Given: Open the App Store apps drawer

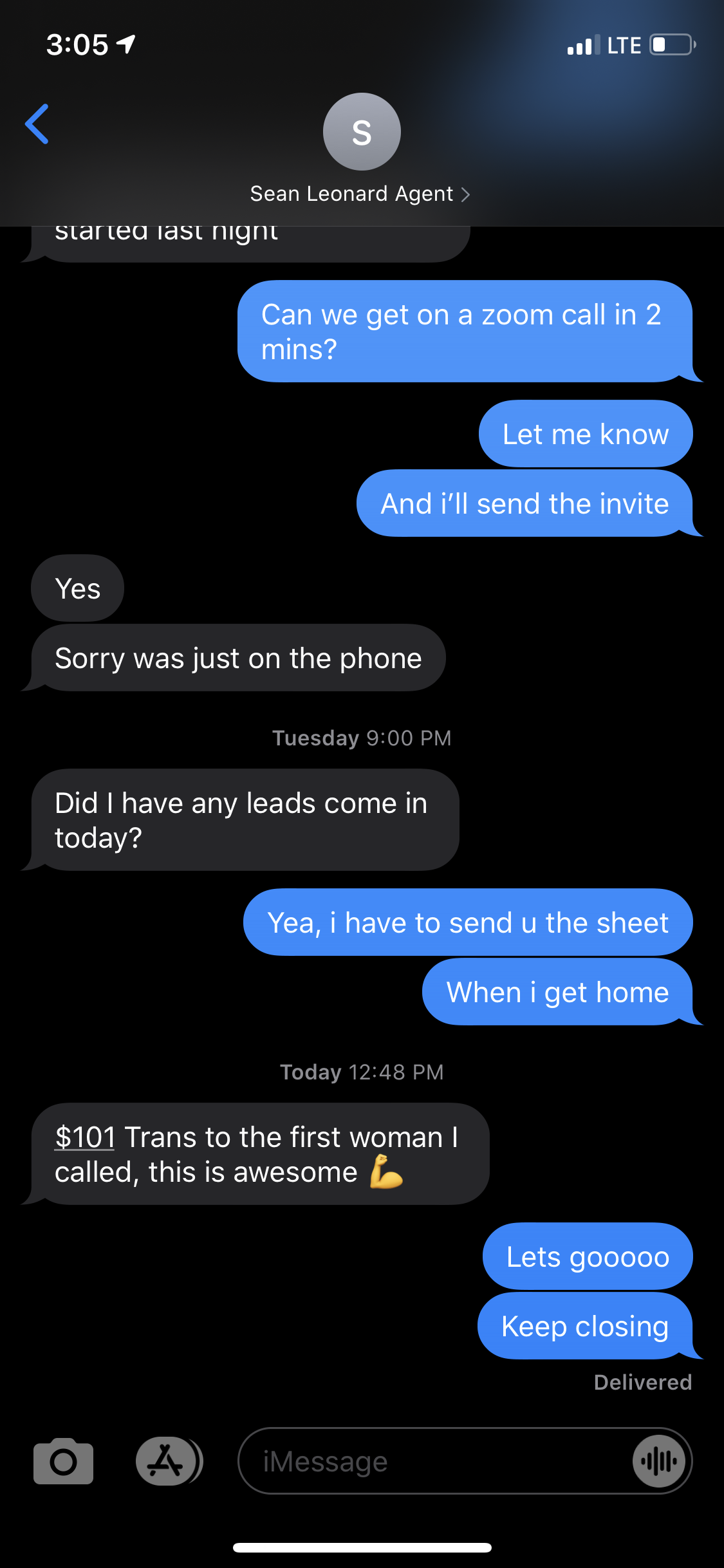Looking at the screenshot, I should pos(167,1461).
